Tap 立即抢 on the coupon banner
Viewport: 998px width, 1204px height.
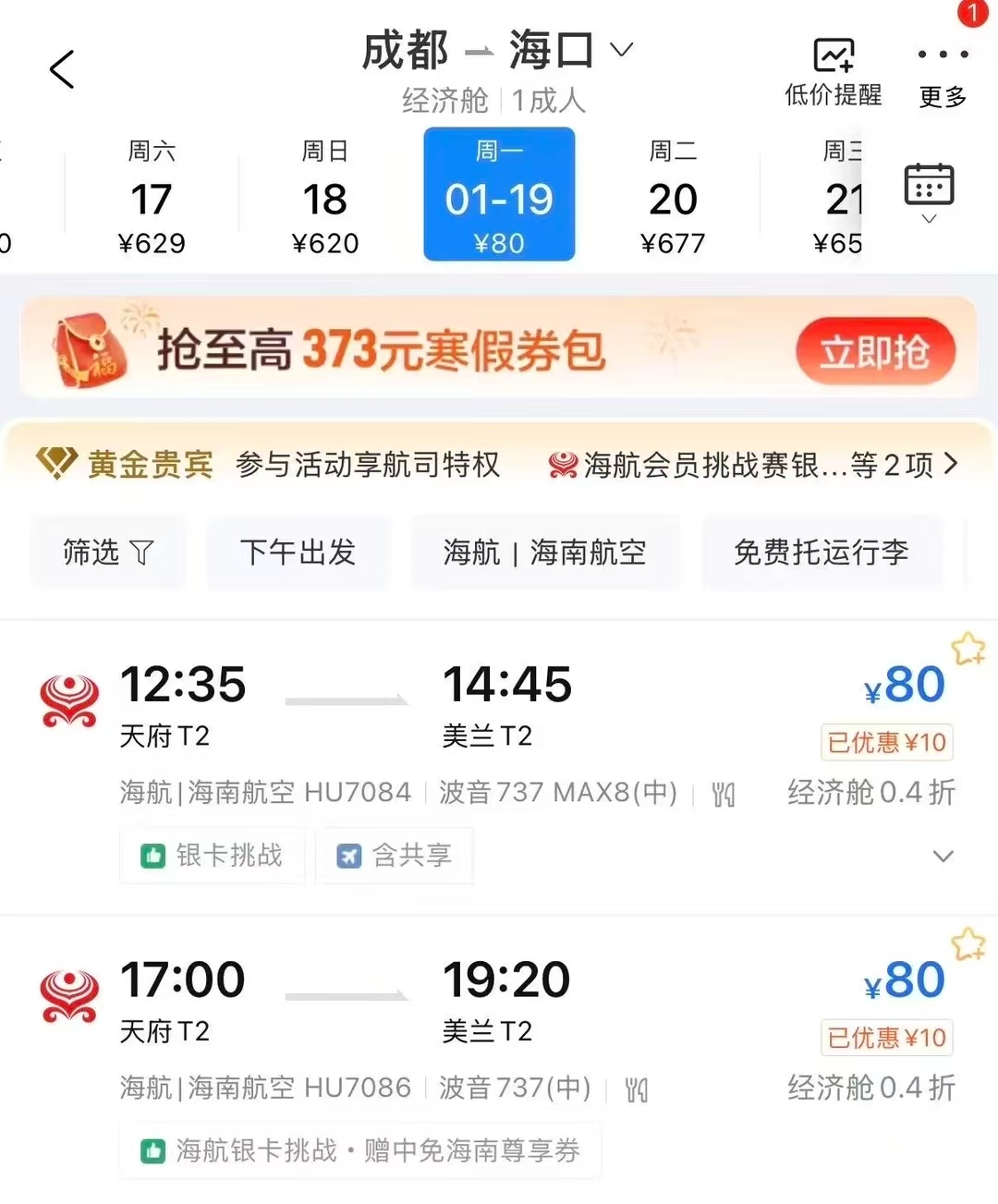coord(874,351)
